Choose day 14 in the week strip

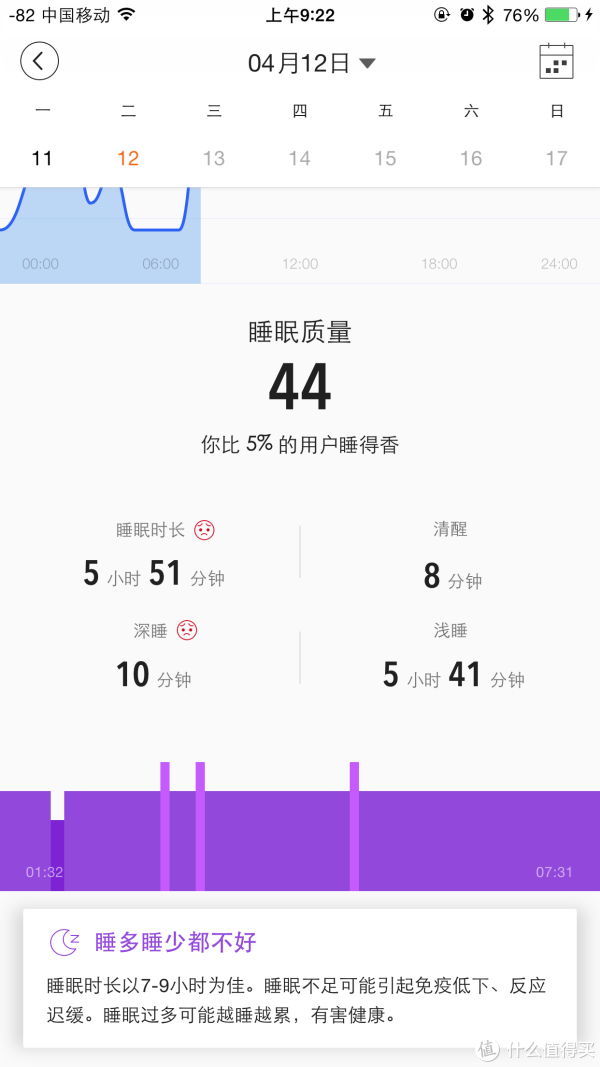click(x=299, y=159)
